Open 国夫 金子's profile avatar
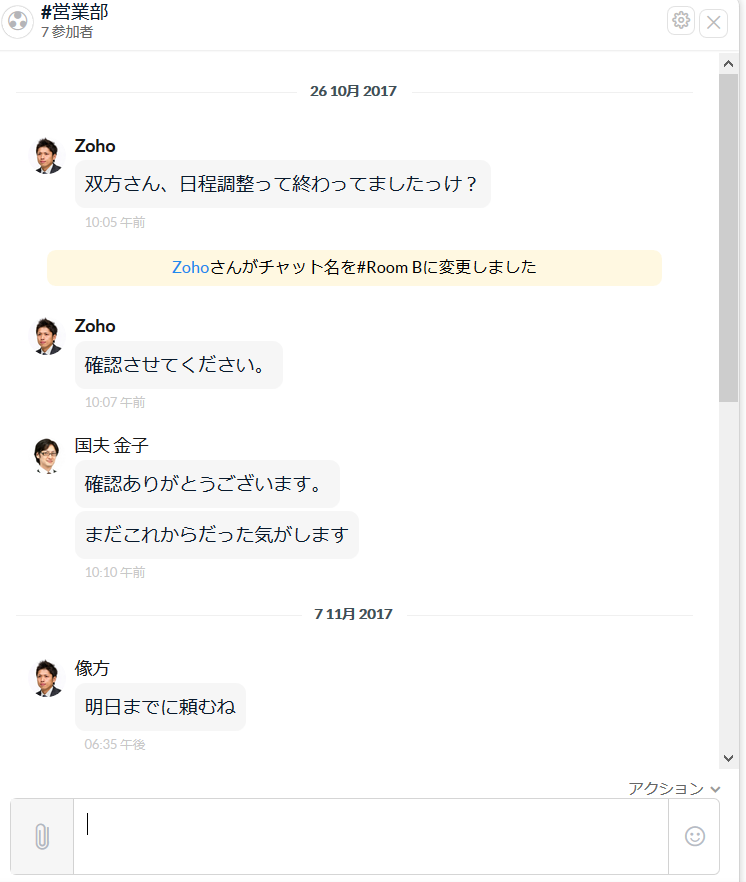Screen dimensions: 746x882 pyautogui.click(x=47, y=456)
